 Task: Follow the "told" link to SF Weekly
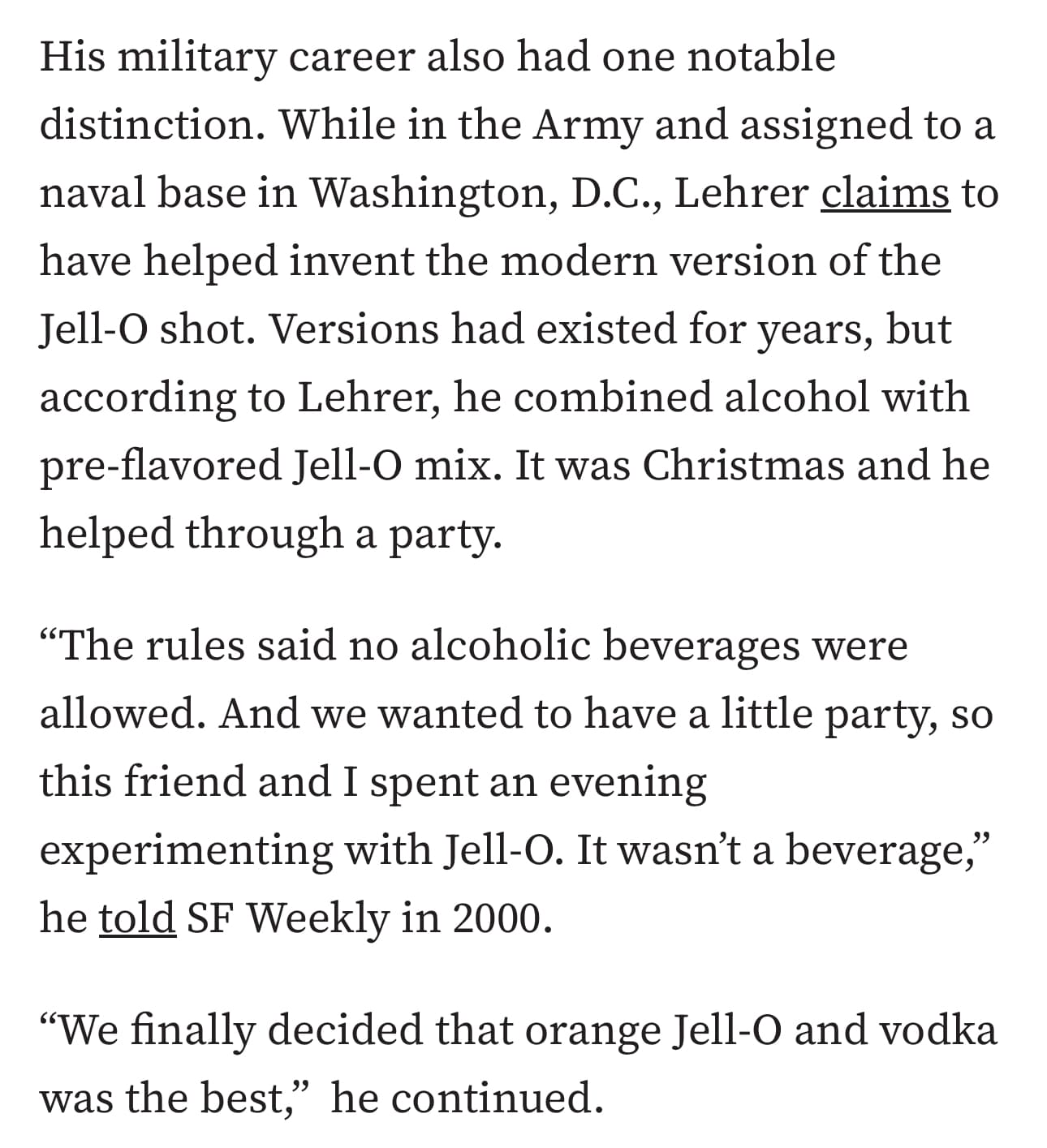136,918
